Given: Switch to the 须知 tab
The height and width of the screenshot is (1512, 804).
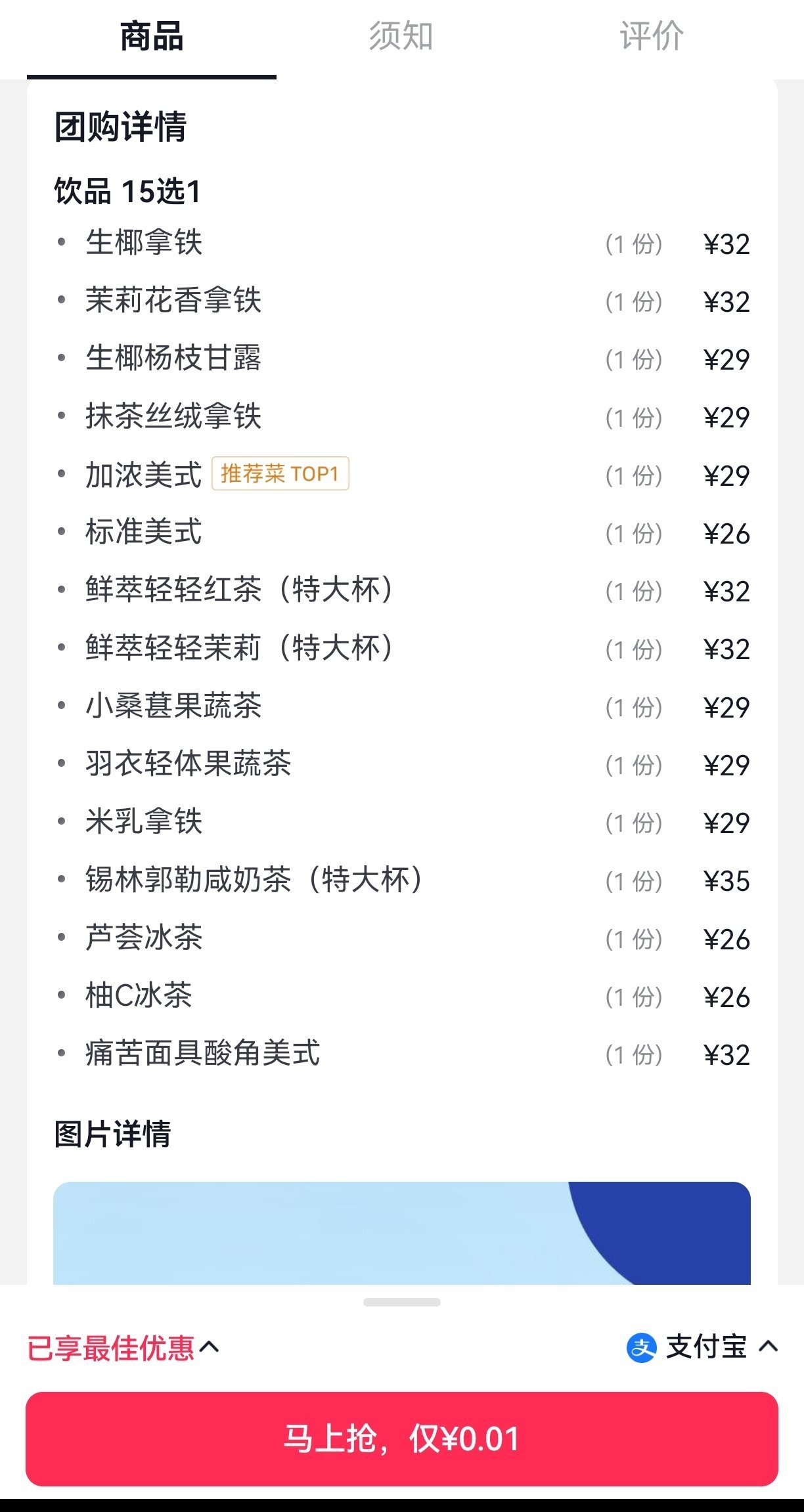Looking at the screenshot, I should [x=401, y=36].
